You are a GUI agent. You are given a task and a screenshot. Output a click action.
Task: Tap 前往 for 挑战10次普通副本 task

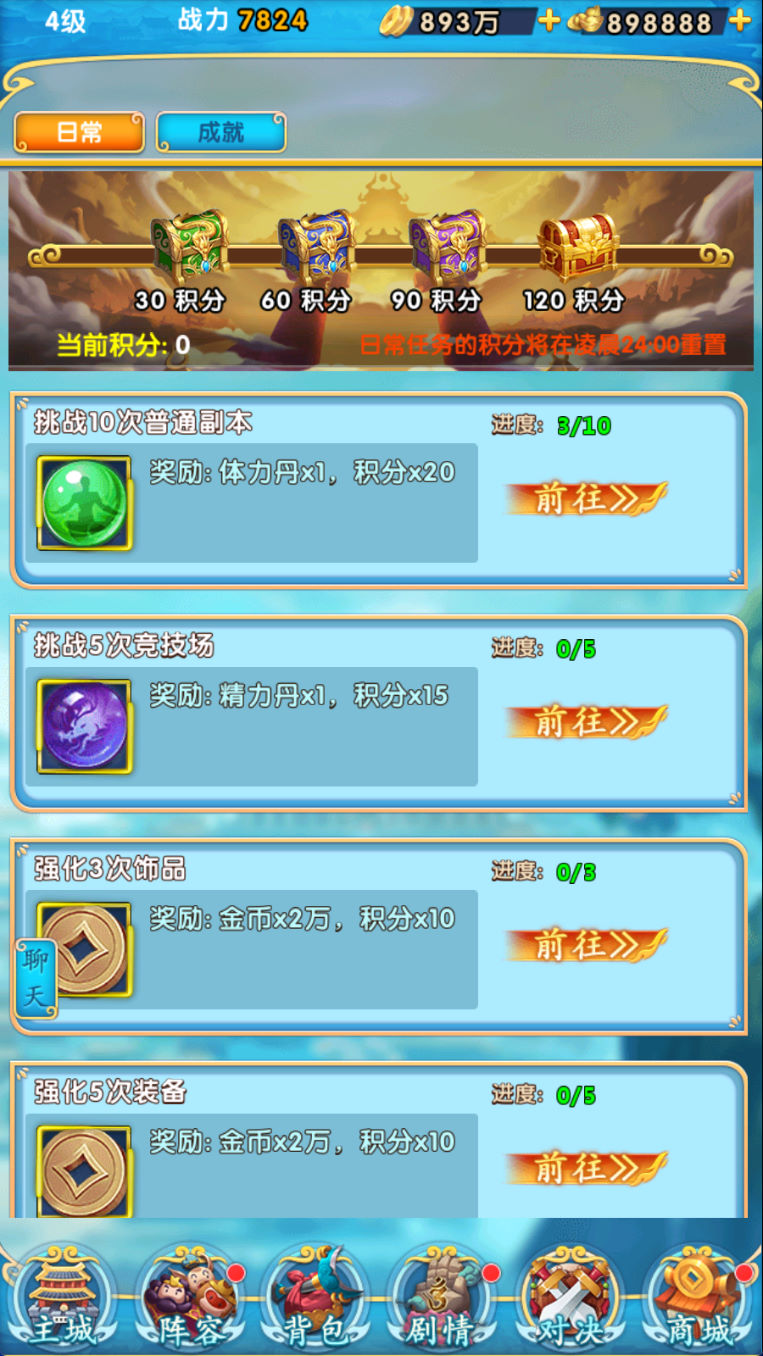(585, 498)
